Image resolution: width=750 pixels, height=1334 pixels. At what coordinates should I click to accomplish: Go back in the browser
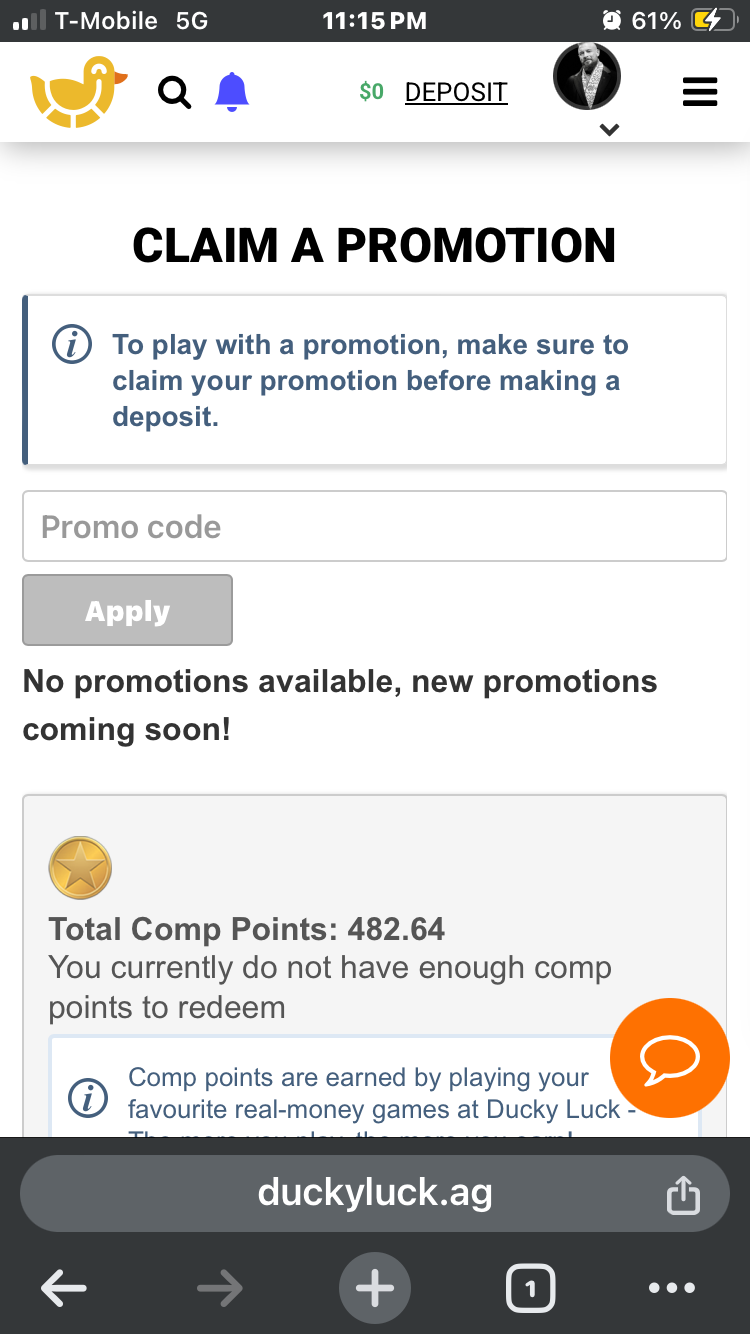64,1289
